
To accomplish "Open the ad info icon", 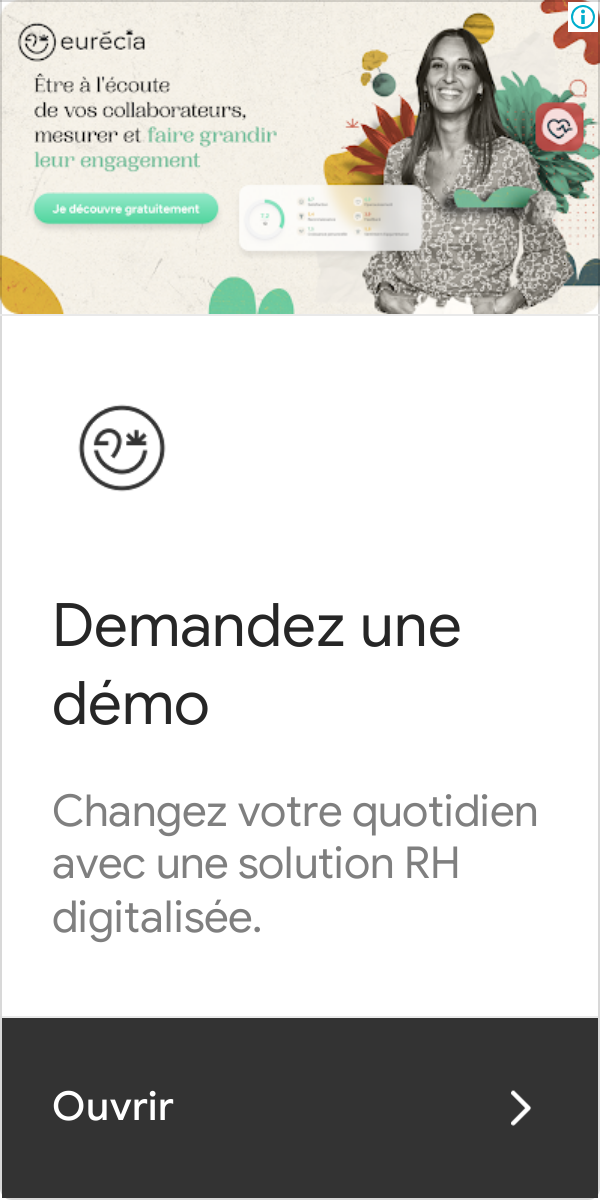I will (583, 16).
